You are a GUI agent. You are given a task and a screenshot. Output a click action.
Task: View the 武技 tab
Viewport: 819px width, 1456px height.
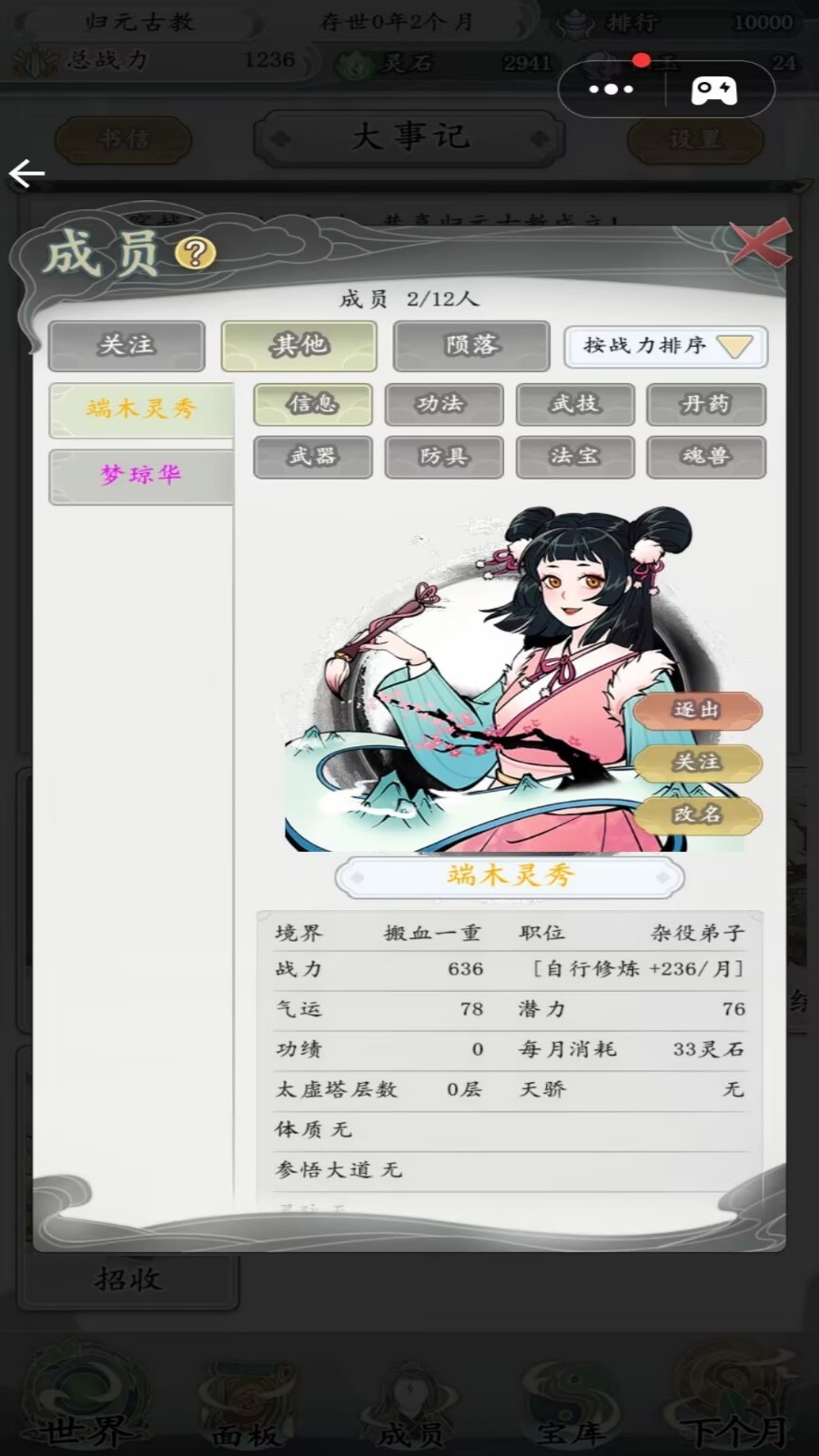coord(574,404)
